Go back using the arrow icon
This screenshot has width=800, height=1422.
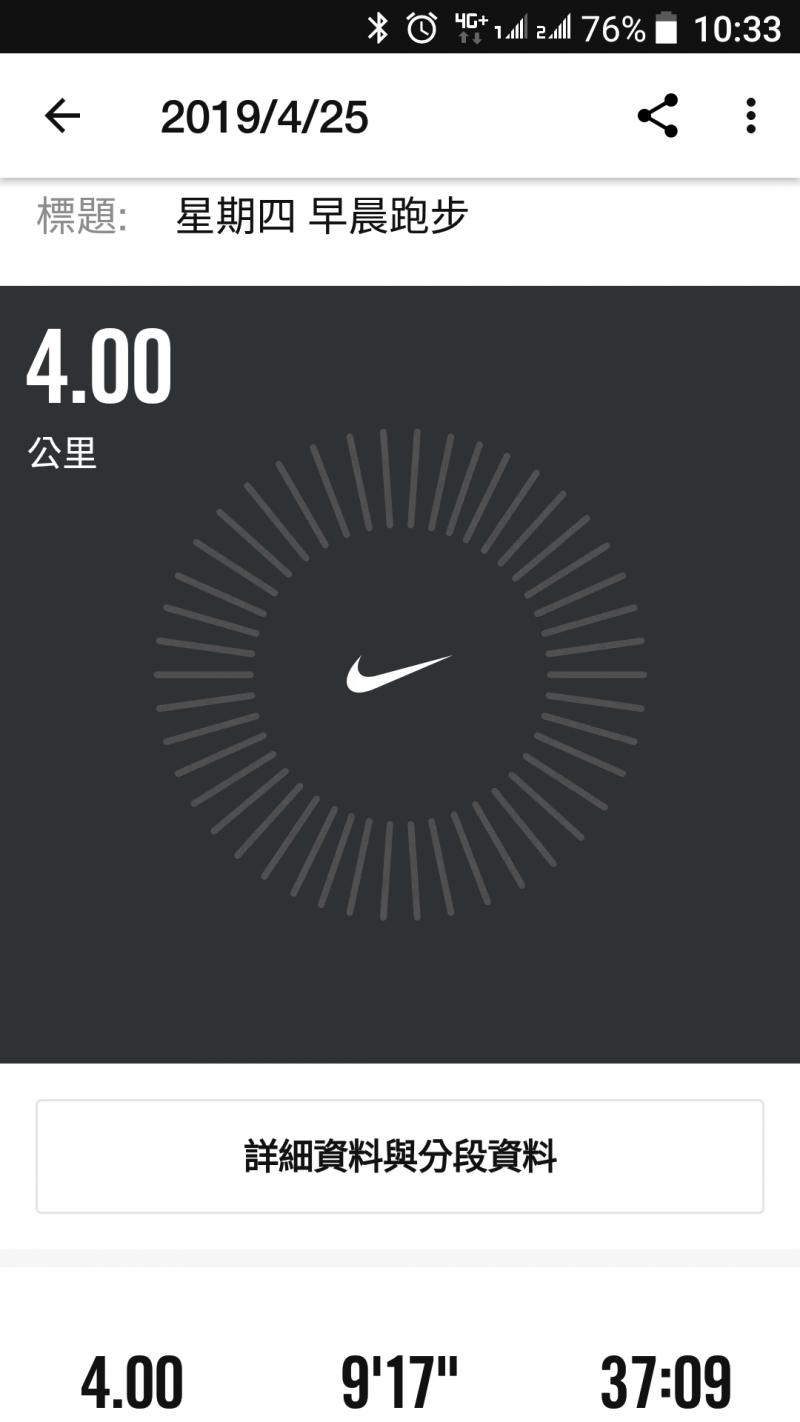[x=62, y=117]
